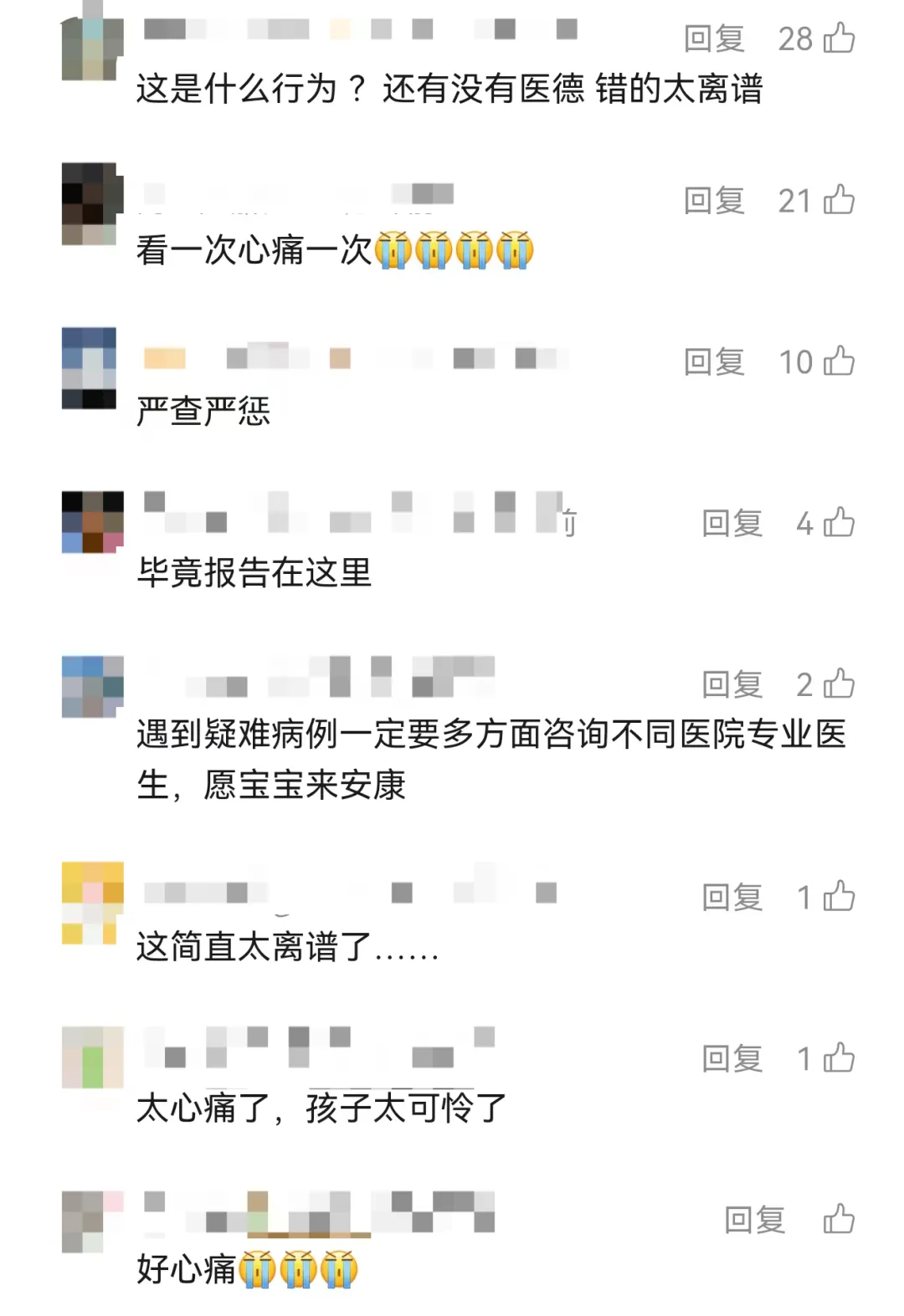Screen dimensions: 904x1316
Task: Like the '太心痛了，孩子太可怜了' comment
Action: (837, 1057)
